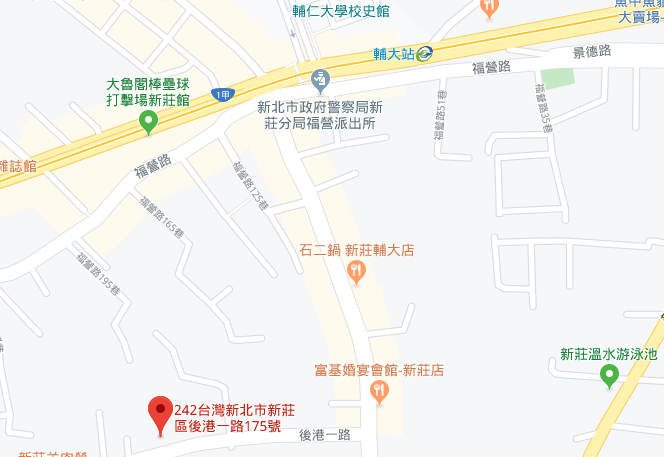Select the 富基婚宴會館-新莊店 marker
This screenshot has height=457, width=664.
pos(379,391)
